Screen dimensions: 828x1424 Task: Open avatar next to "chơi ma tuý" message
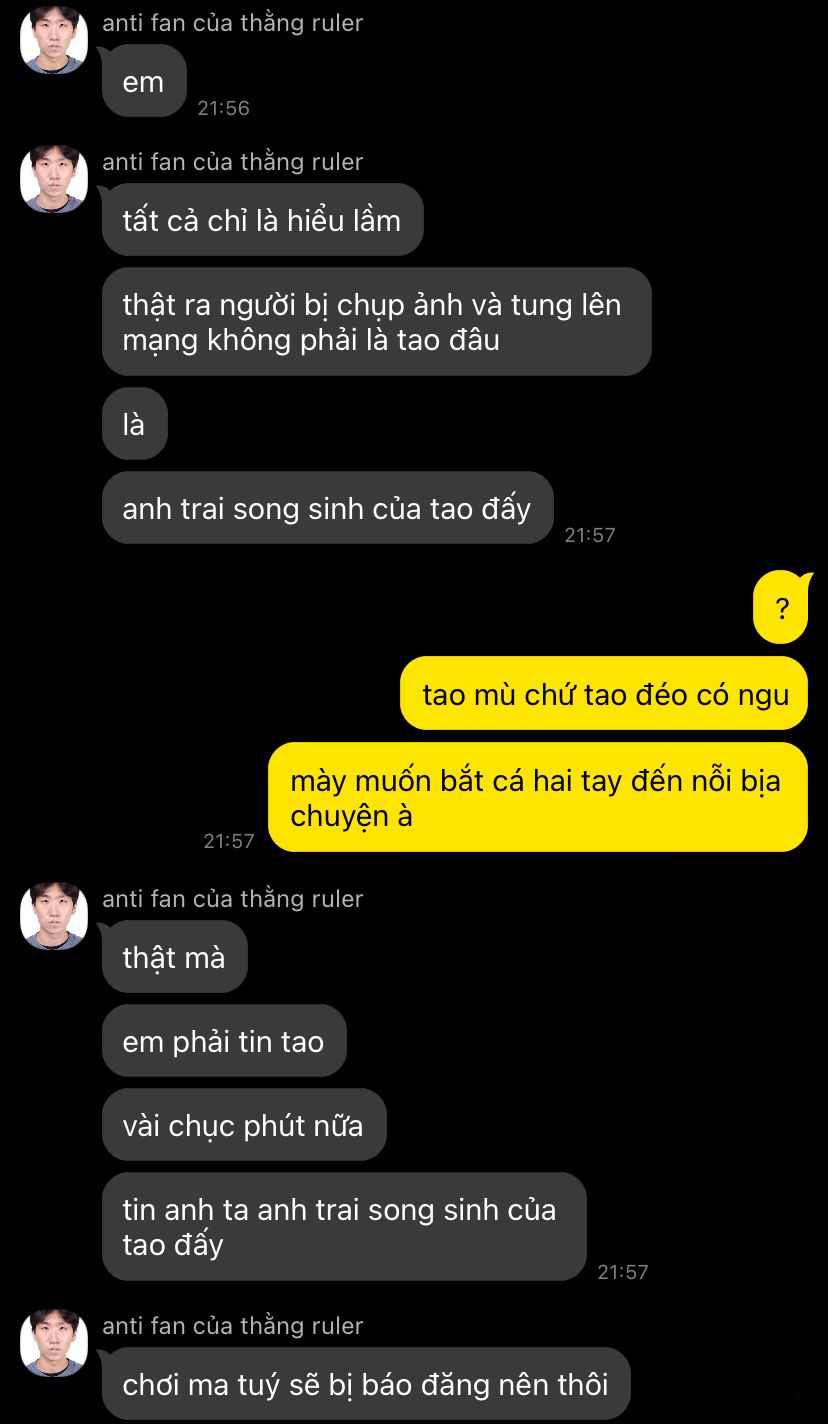pos(54,1342)
